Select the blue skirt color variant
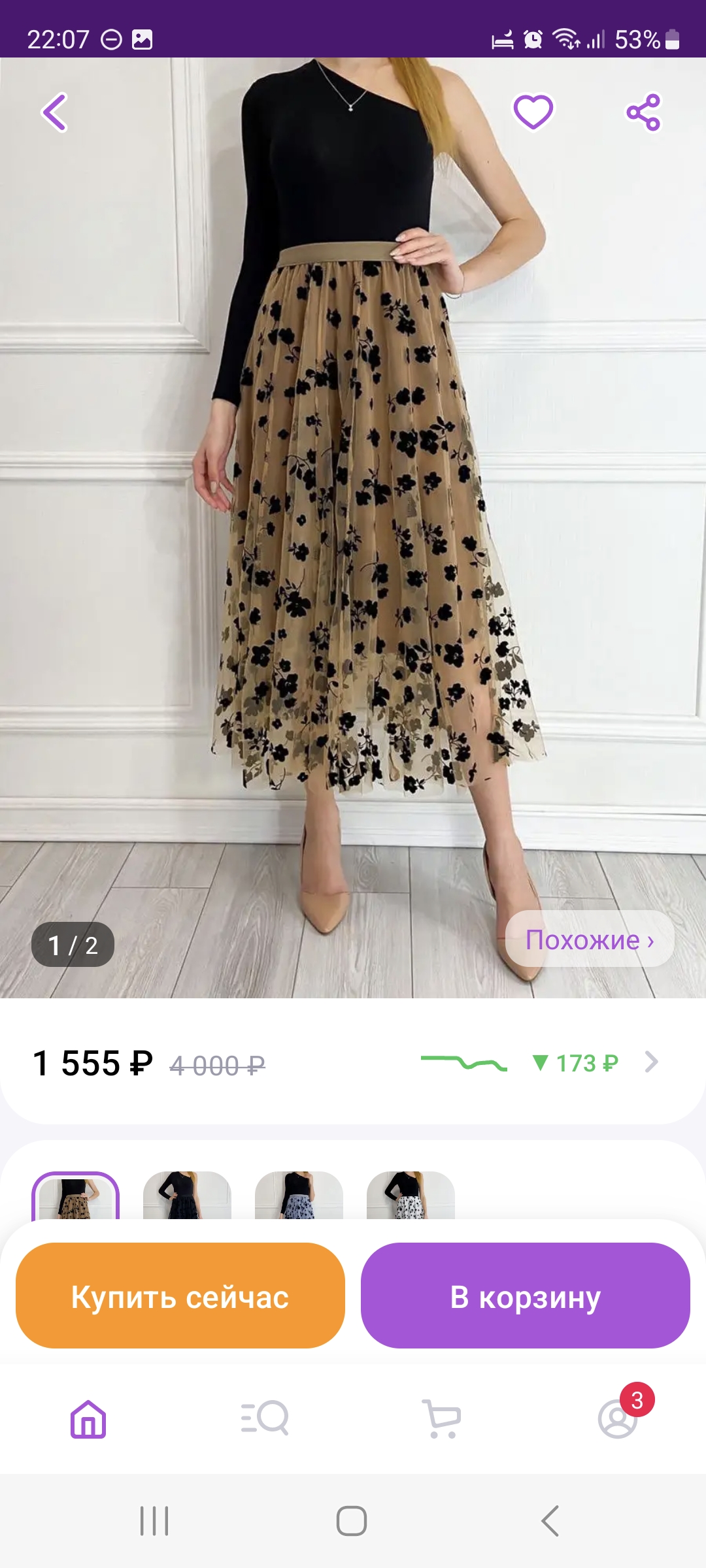706x1568 pixels. 299,1196
